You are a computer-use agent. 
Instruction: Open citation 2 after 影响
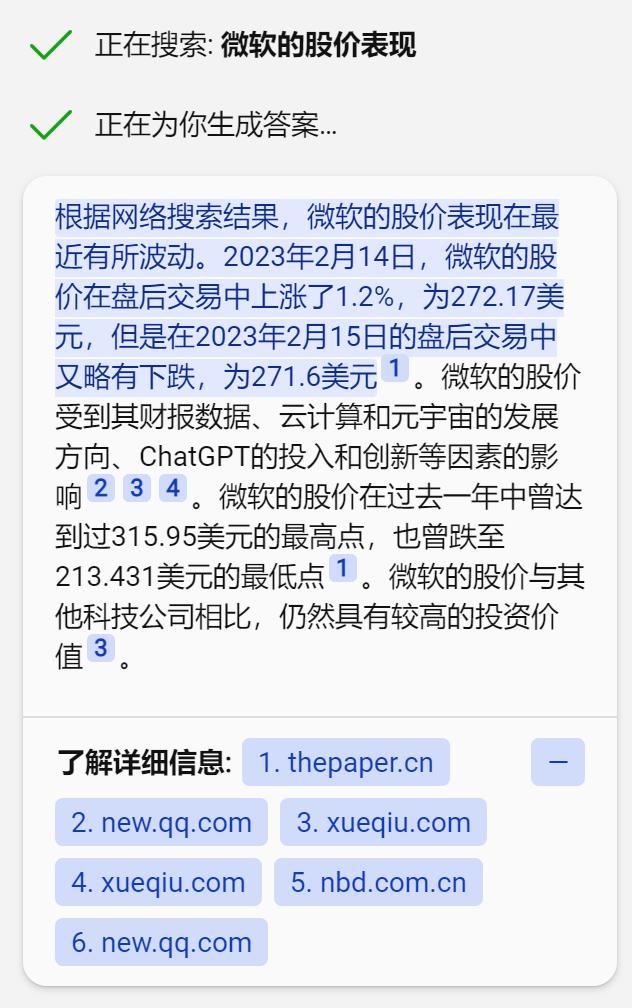[100, 489]
